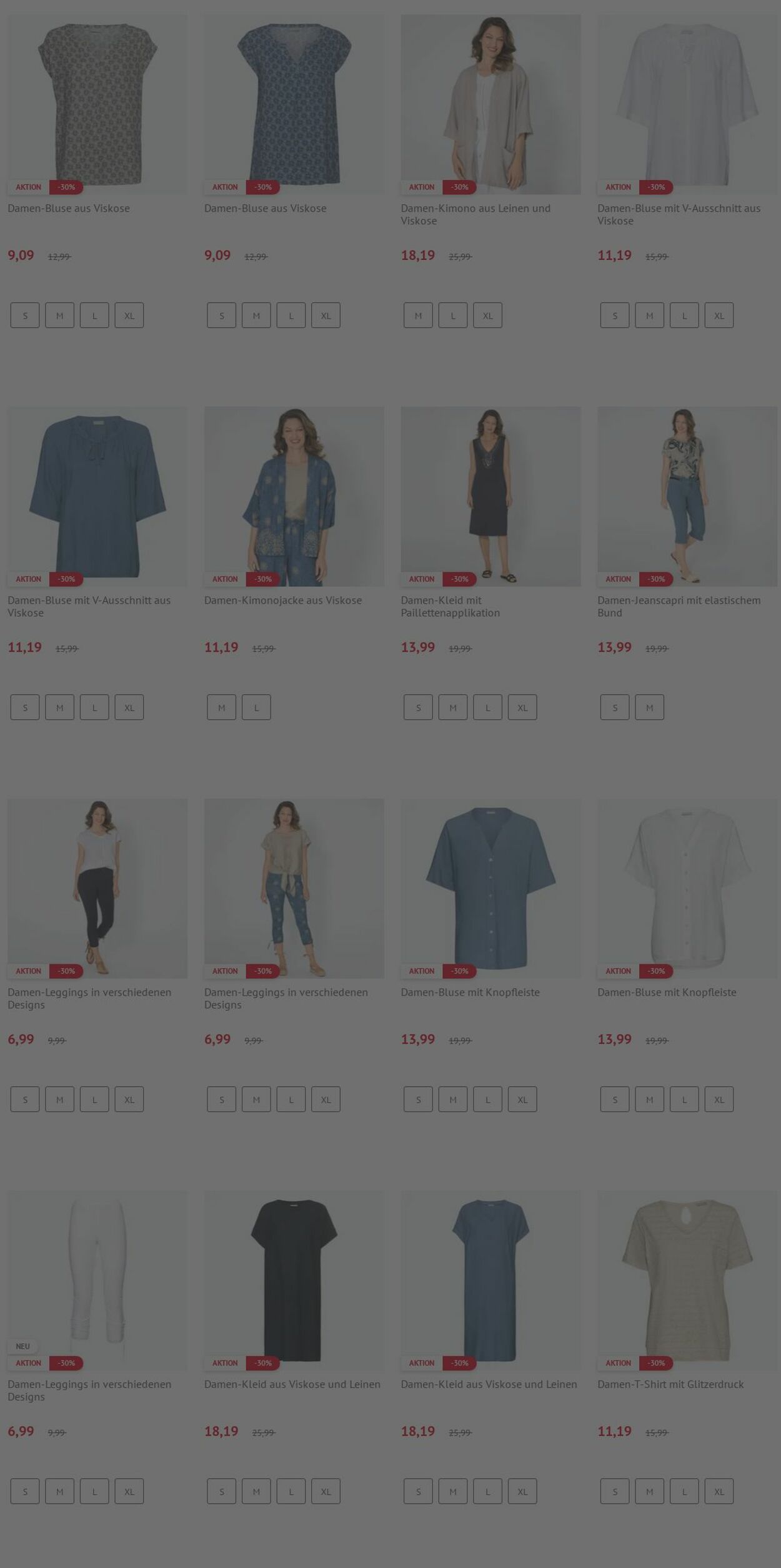This screenshot has width=781, height=1568.
Task: Select size XL for Damen-Kleid mit Paillettenapplikation
Action: [x=522, y=707]
